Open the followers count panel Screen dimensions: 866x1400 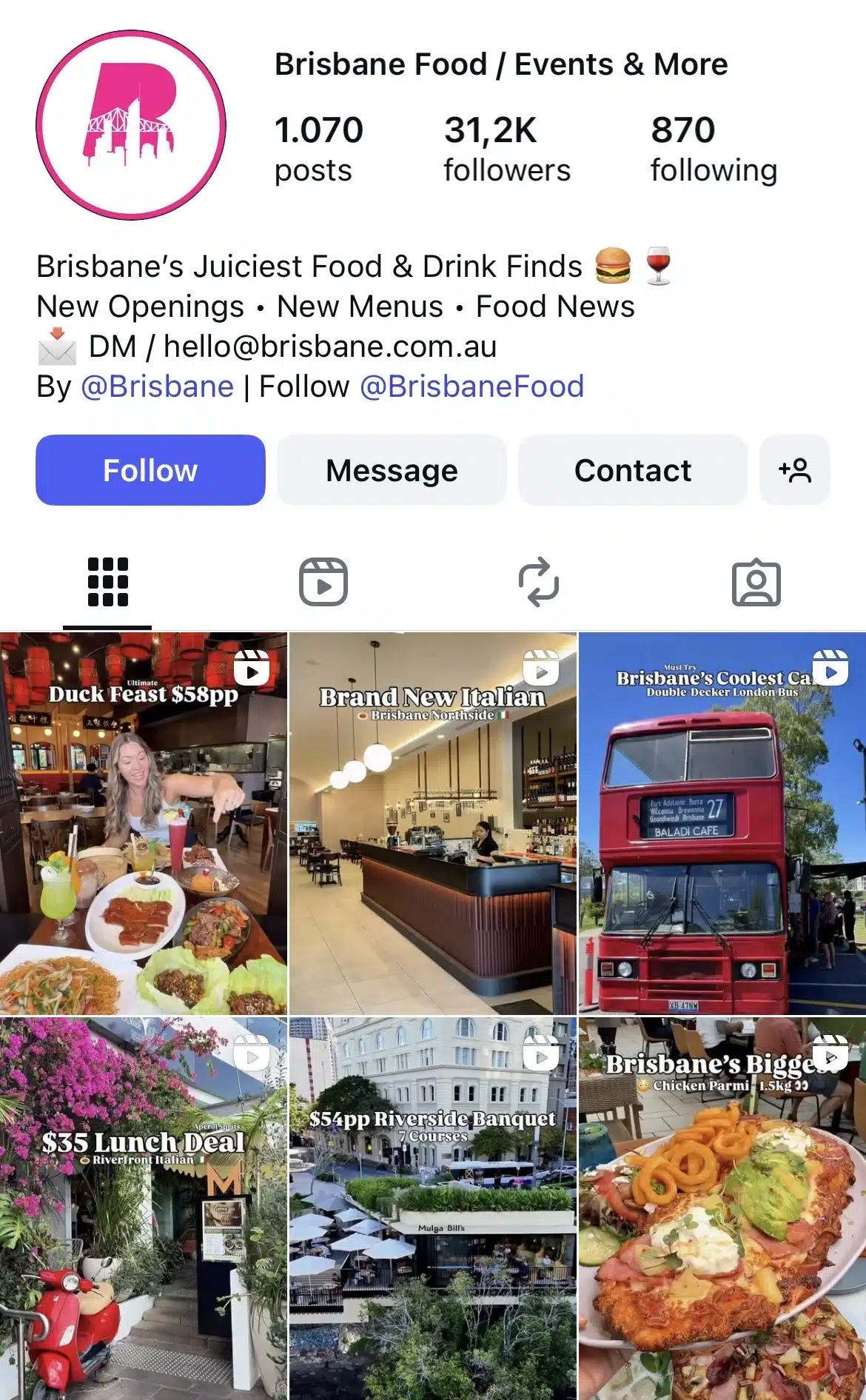pos(506,148)
